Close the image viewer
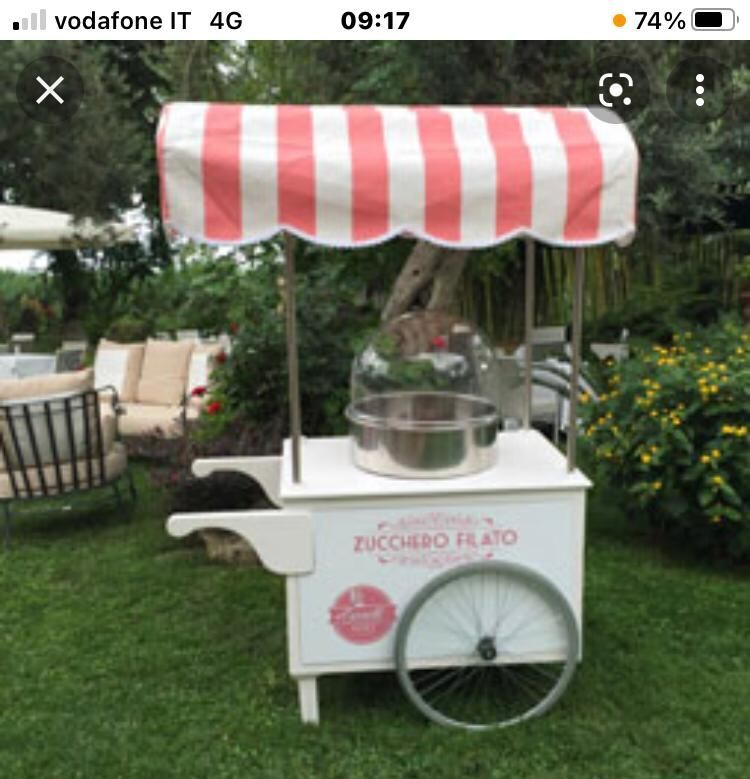This screenshot has width=750, height=779. pyautogui.click(x=50, y=91)
